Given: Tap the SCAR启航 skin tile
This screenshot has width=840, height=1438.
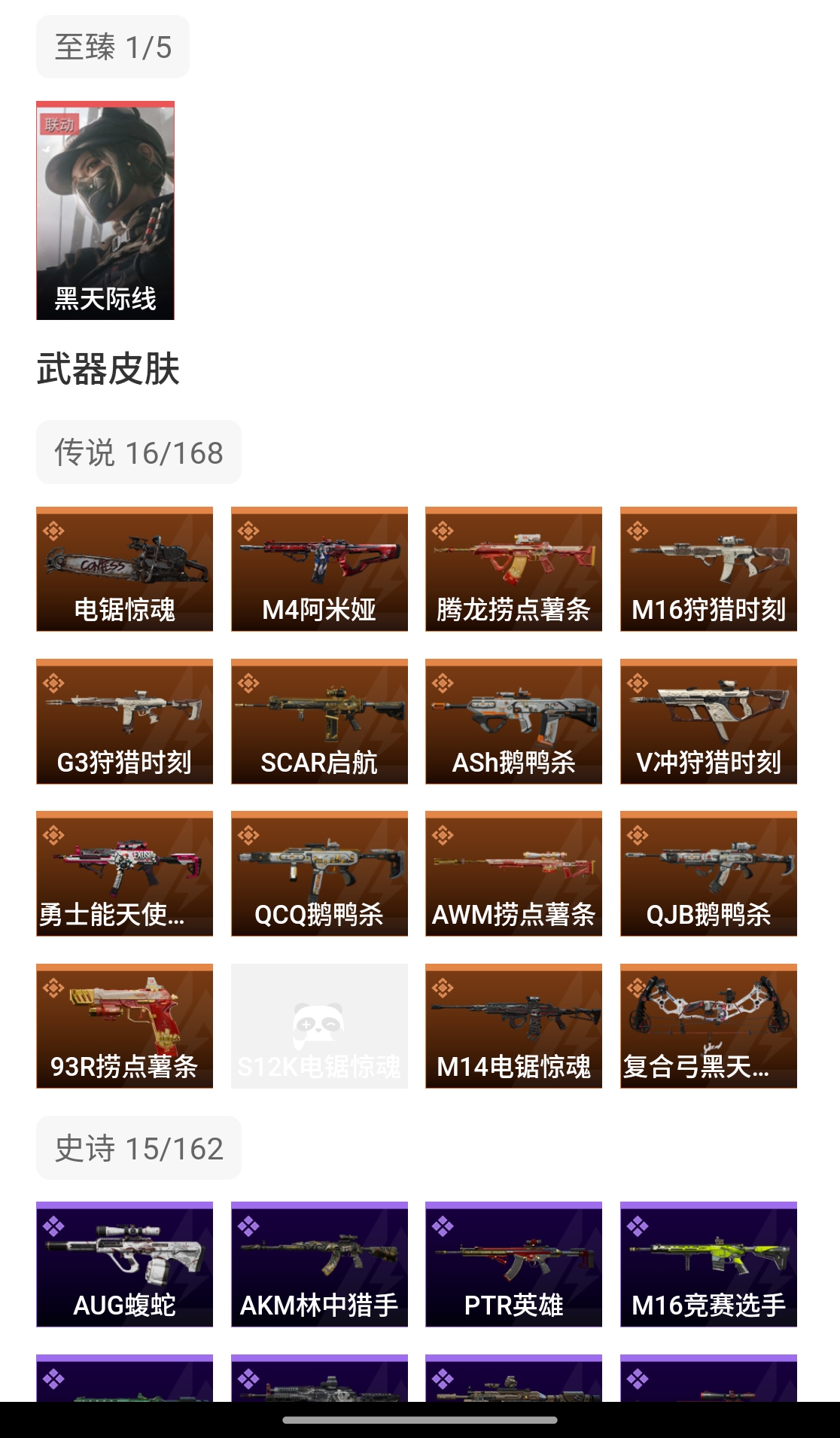Looking at the screenshot, I should pos(319,721).
